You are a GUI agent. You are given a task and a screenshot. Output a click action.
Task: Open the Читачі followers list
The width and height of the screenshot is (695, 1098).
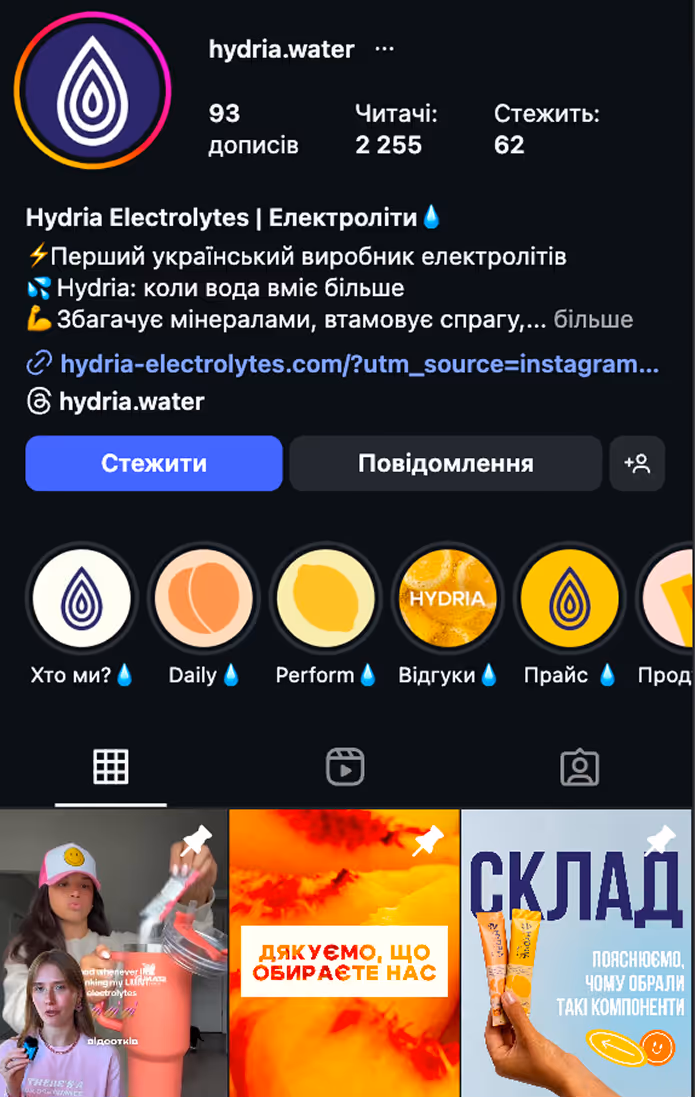[395, 130]
